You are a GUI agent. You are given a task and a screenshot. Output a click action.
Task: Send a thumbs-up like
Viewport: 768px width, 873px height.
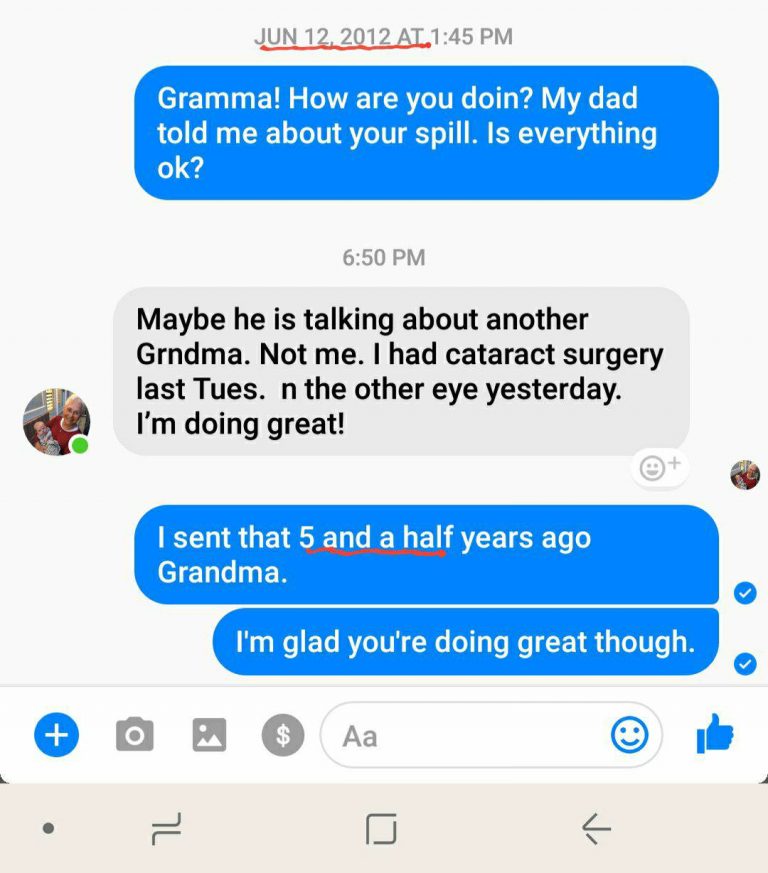pyautogui.click(x=715, y=736)
